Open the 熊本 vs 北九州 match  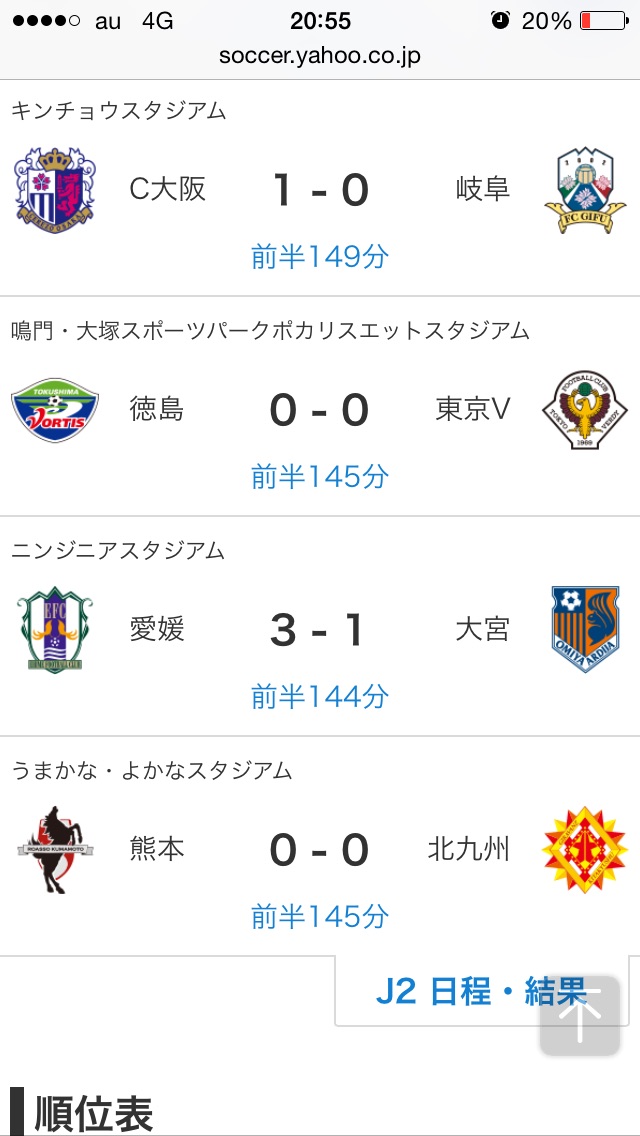click(x=320, y=850)
